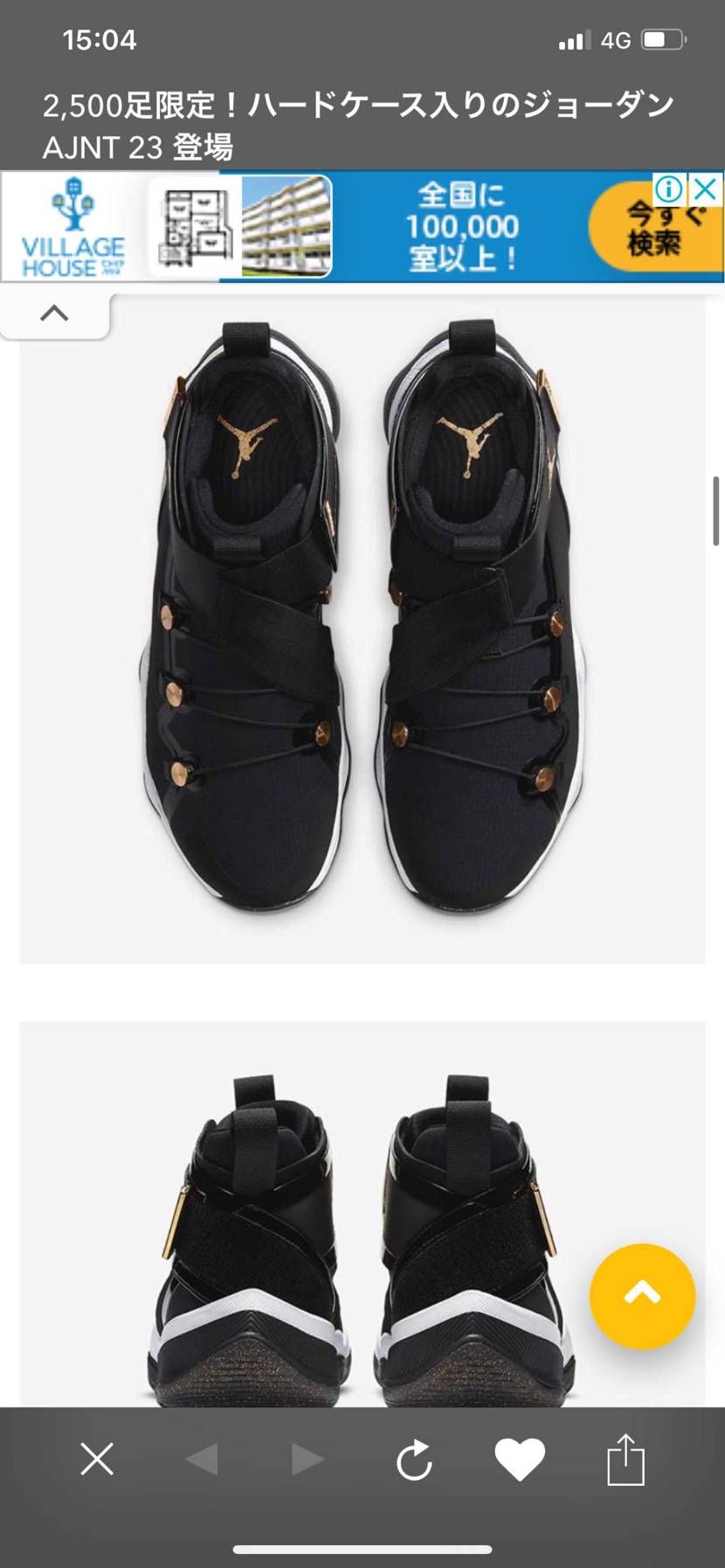The height and width of the screenshot is (1568, 725).
Task: Go back to previous page
Action: tap(202, 1459)
